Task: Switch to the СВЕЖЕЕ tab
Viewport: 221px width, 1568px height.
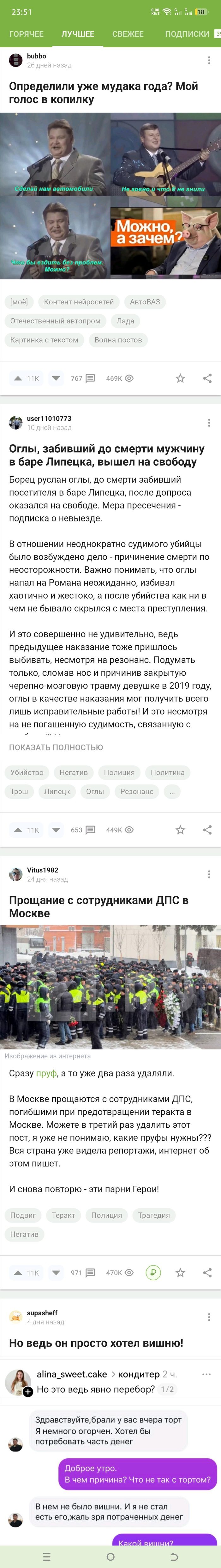Action: click(128, 34)
